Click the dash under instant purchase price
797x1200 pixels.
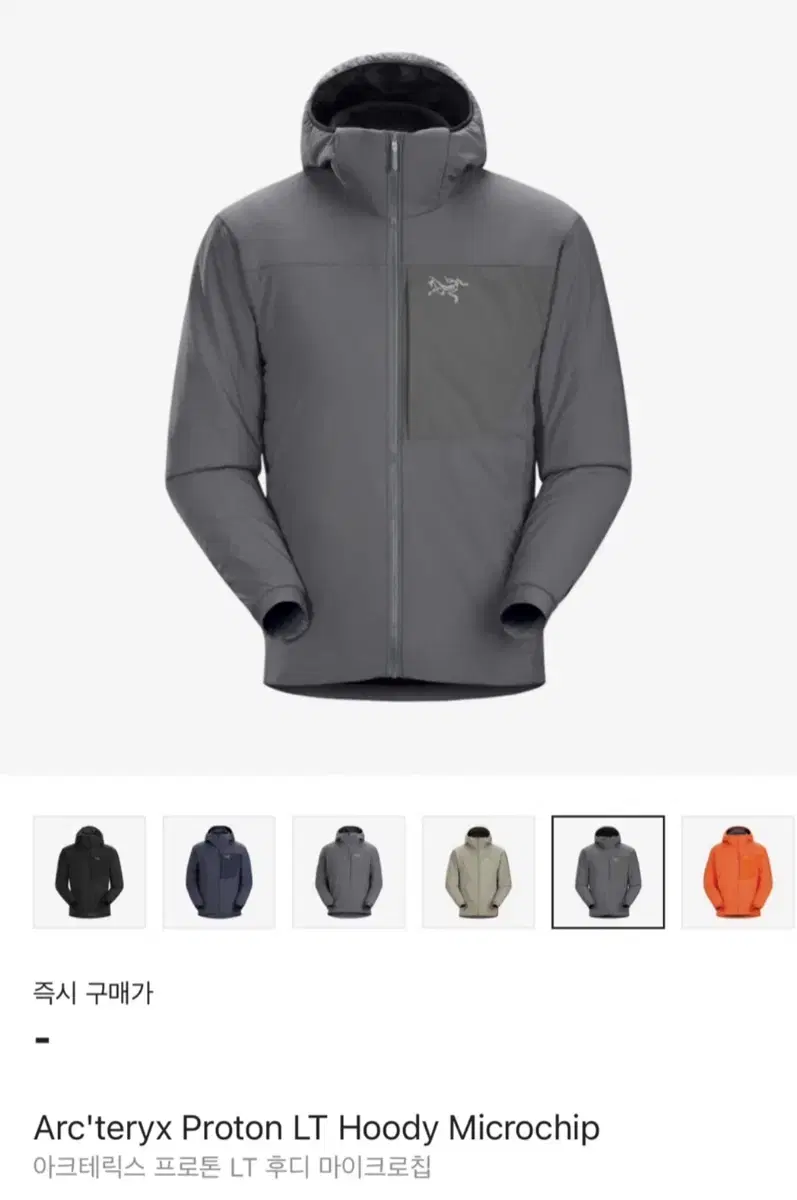pyautogui.click(x=41, y=1040)
